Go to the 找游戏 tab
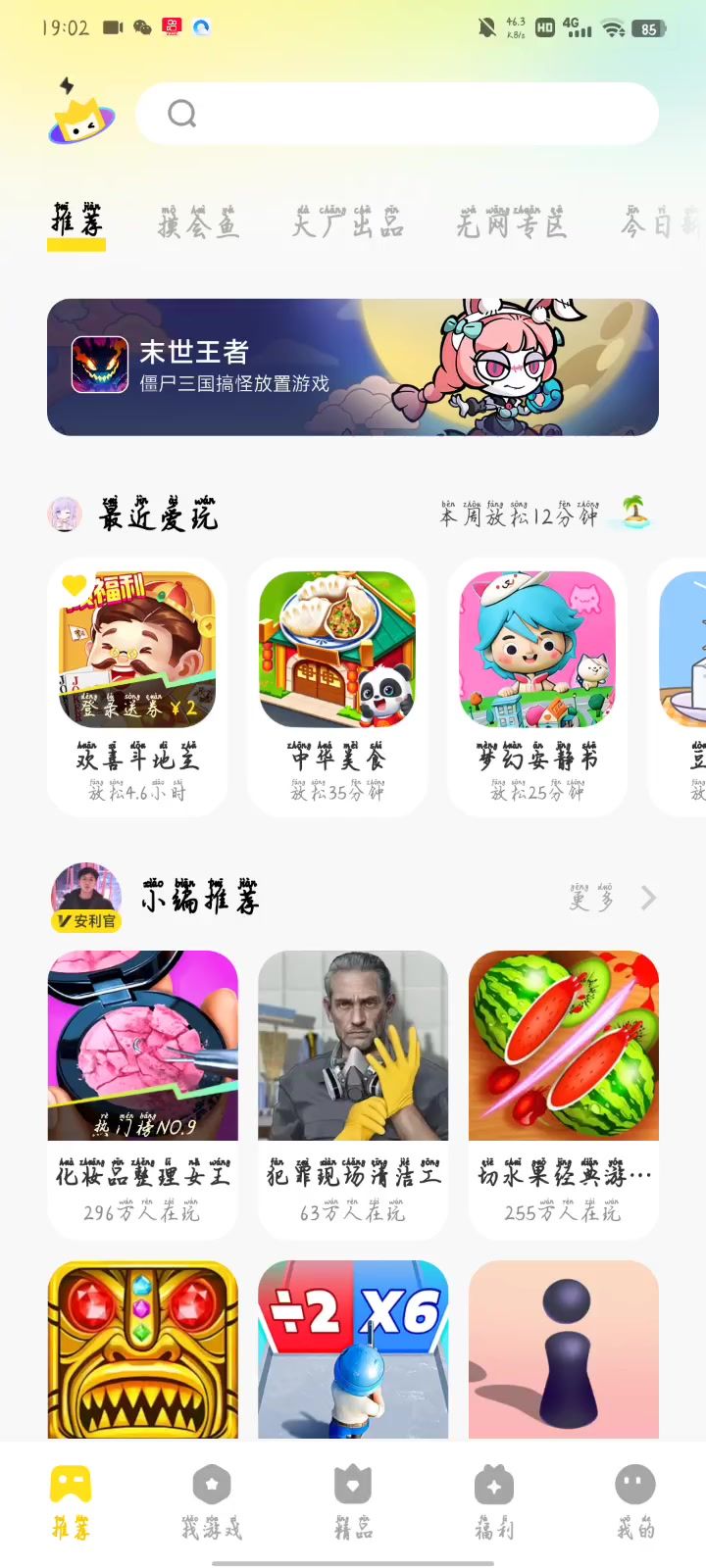 212,1503
